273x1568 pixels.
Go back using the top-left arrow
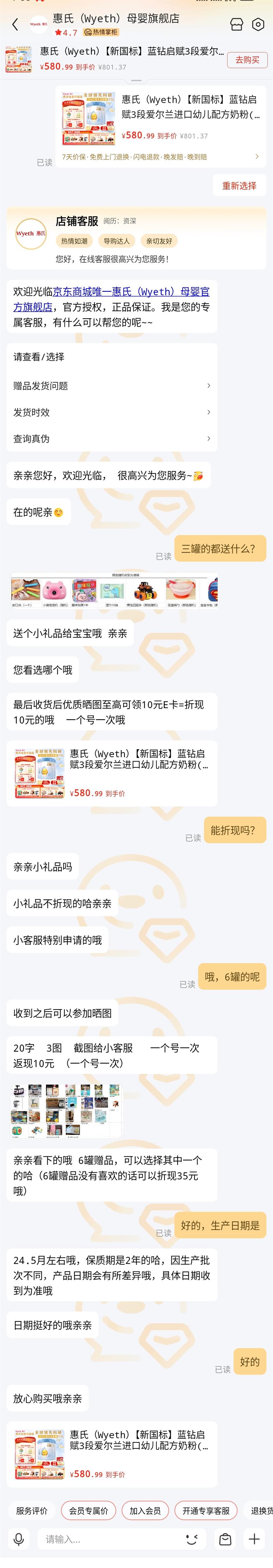(x=15, y=24)
